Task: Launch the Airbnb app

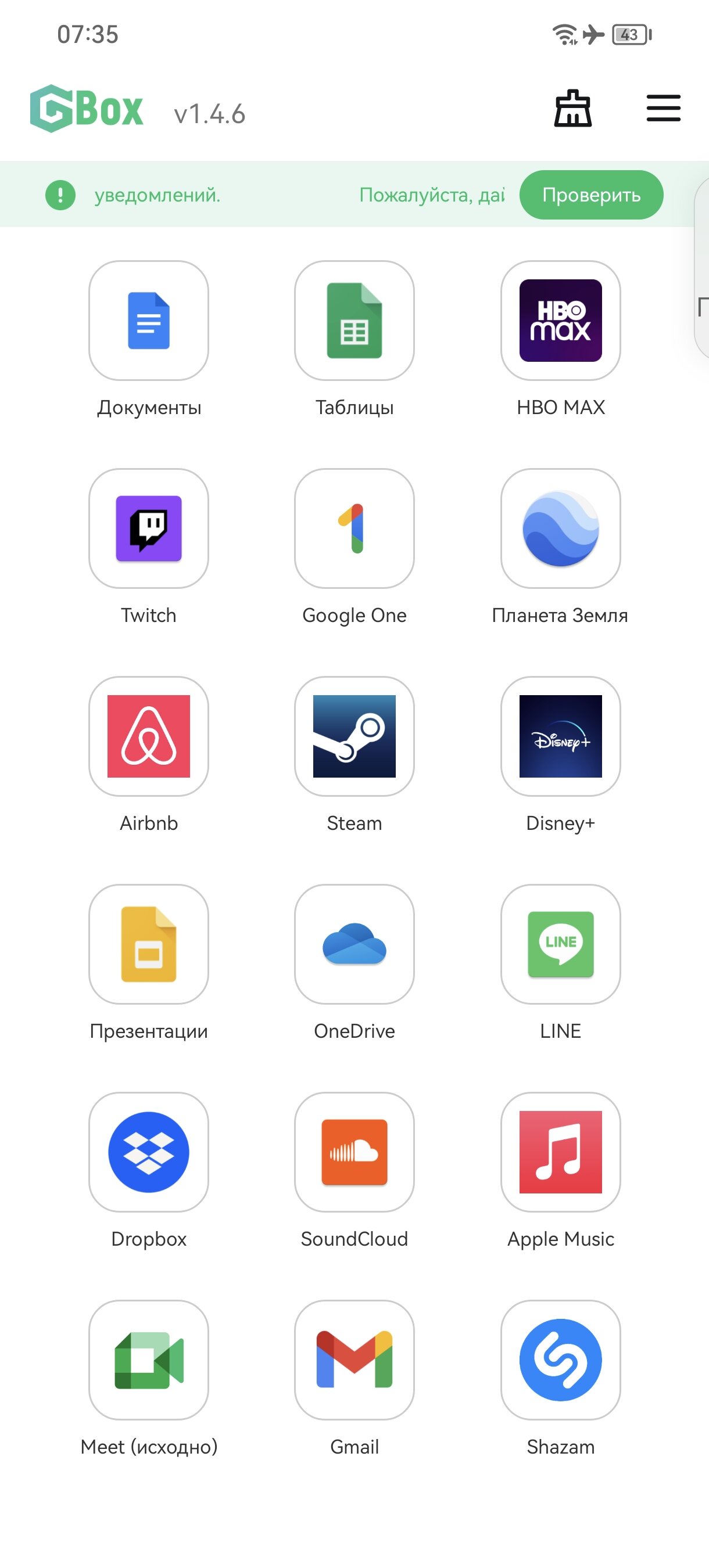Action: 149,736
